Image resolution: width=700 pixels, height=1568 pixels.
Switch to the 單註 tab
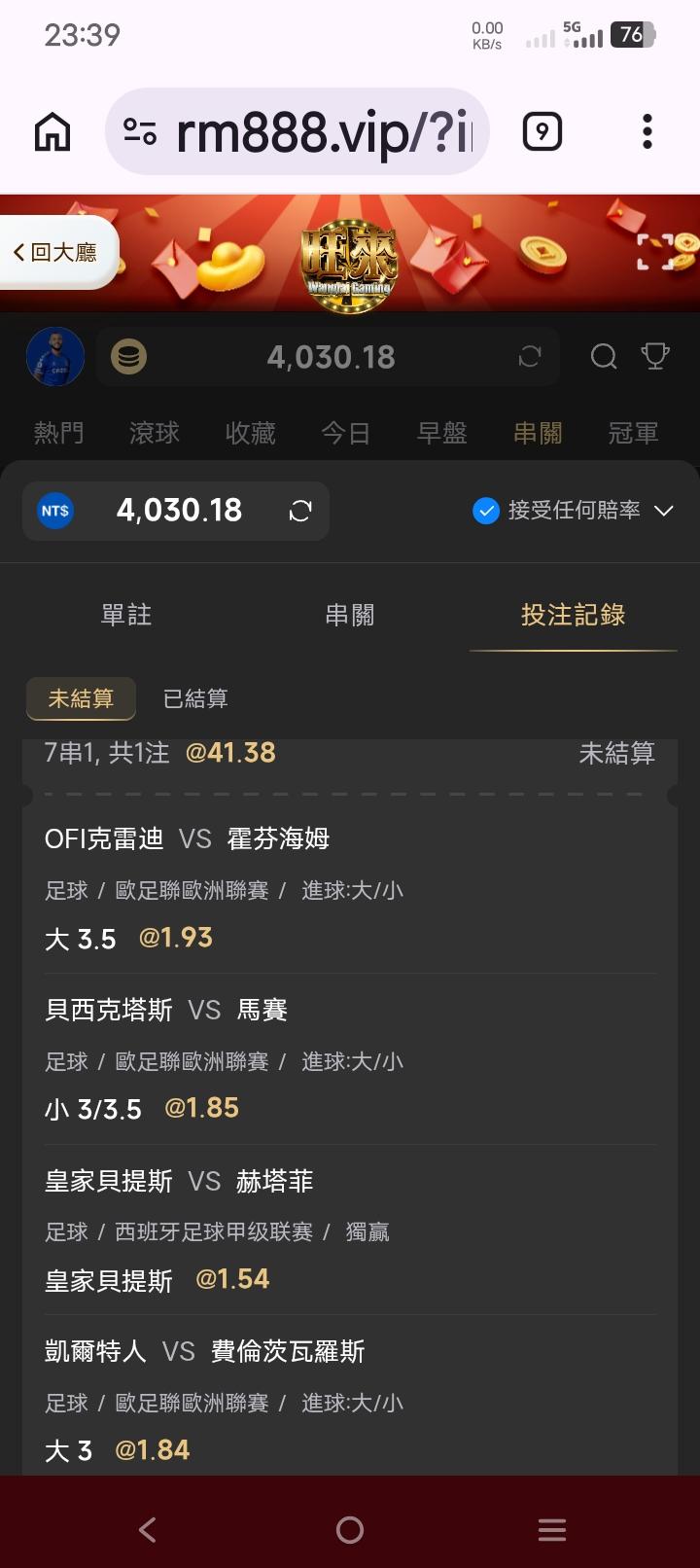[126, 615]
